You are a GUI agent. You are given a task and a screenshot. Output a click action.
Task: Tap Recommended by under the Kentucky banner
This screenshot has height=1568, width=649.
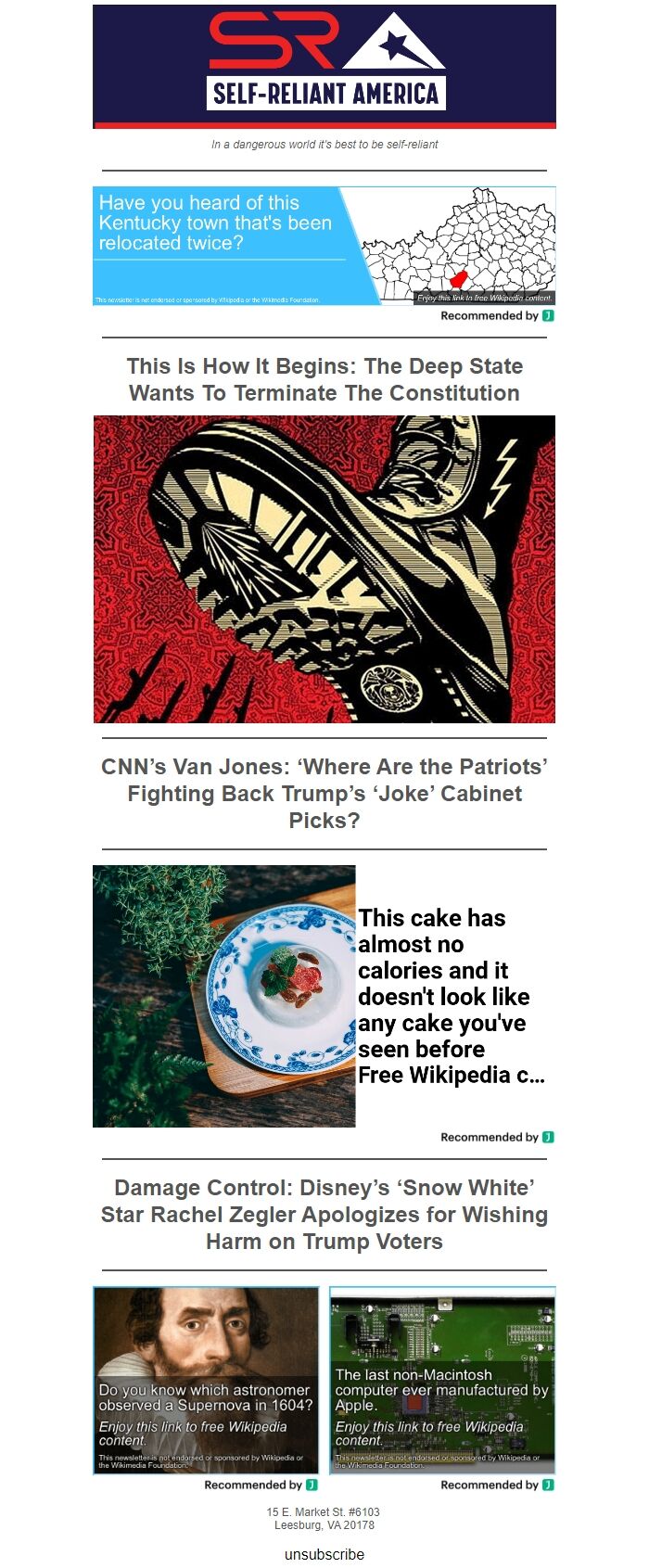(x=497, y=316)
